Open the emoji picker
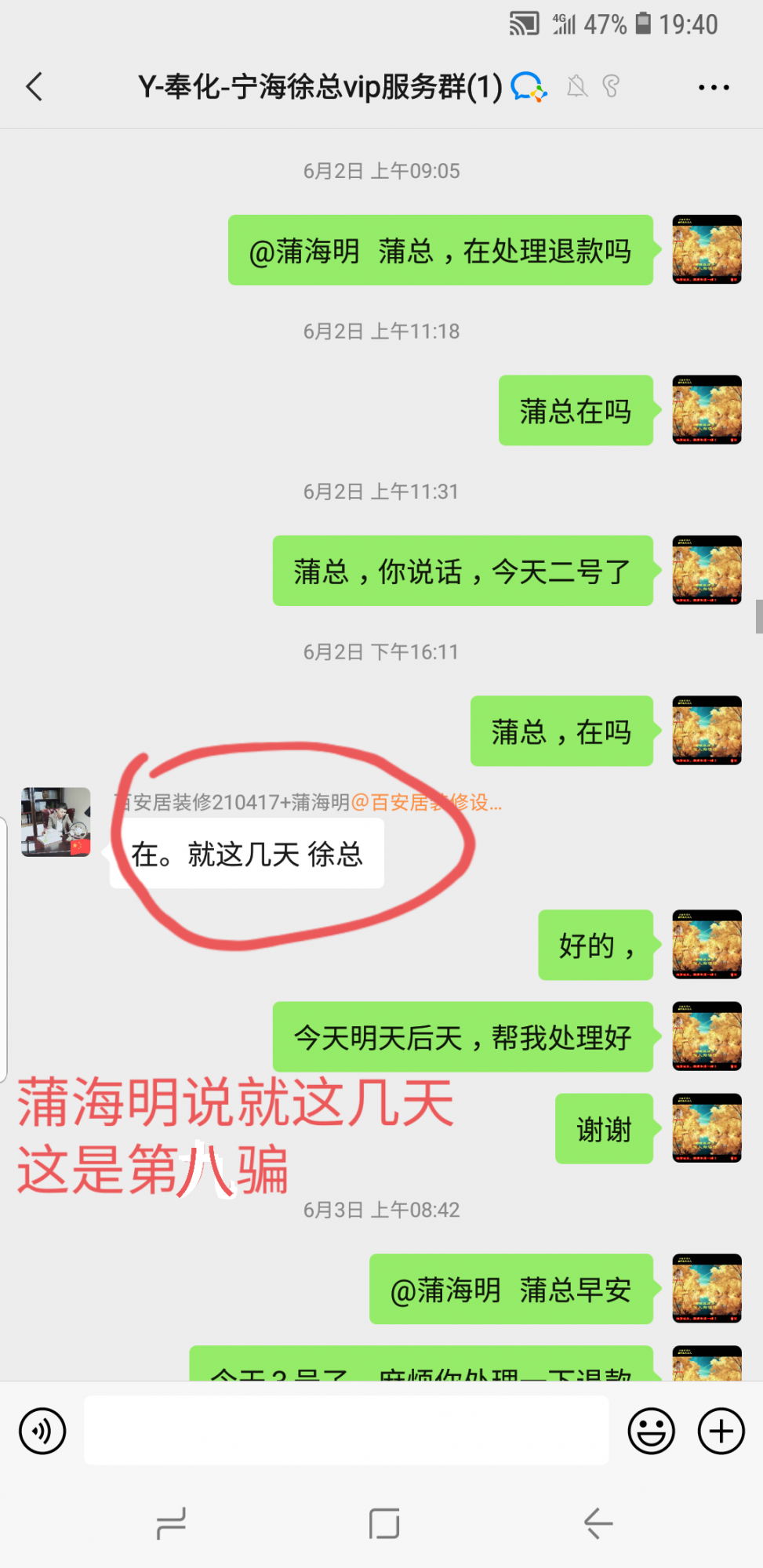Screen dimensions: 763x1568 [651, 1431]
